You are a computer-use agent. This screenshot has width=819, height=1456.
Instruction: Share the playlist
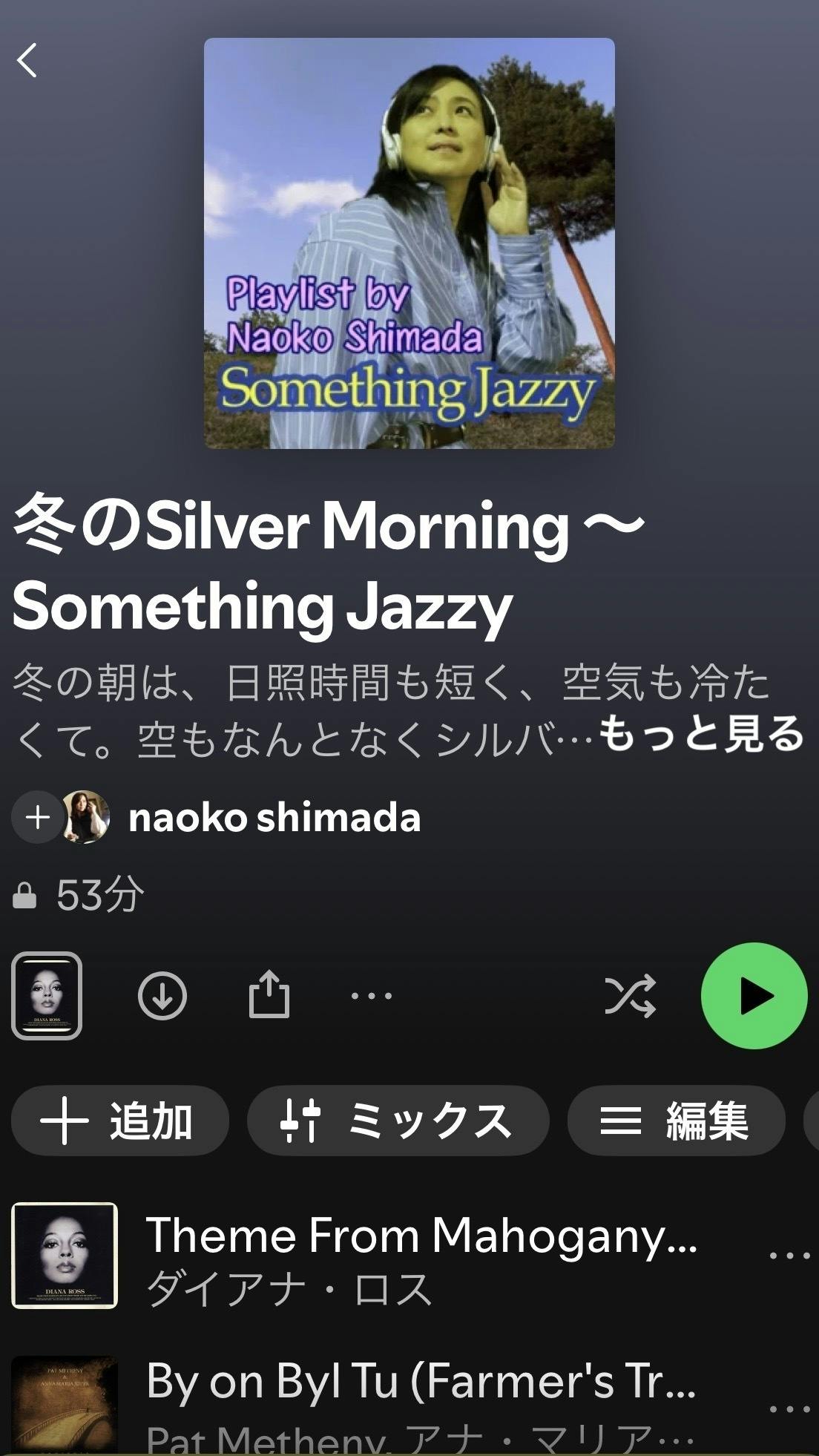[269, 995]
